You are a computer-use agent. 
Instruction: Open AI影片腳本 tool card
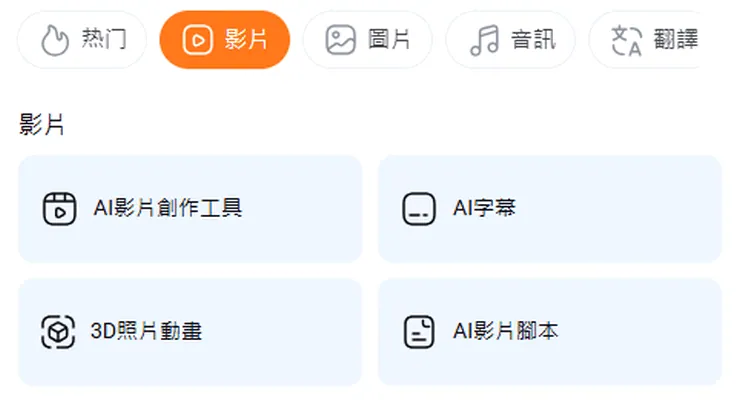tap(549, 331)
